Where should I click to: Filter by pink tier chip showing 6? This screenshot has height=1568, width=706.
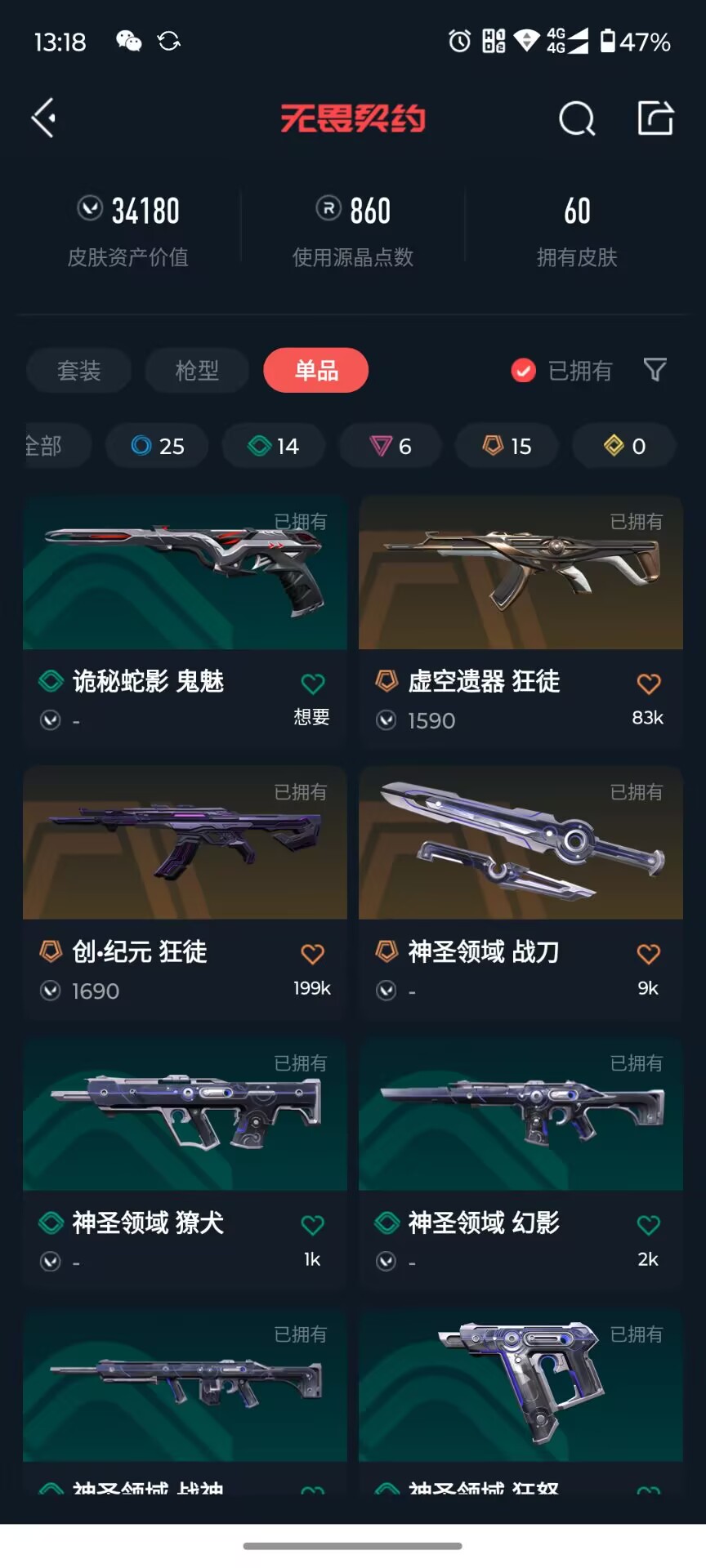pyautogui.click(x=391, y=446)
